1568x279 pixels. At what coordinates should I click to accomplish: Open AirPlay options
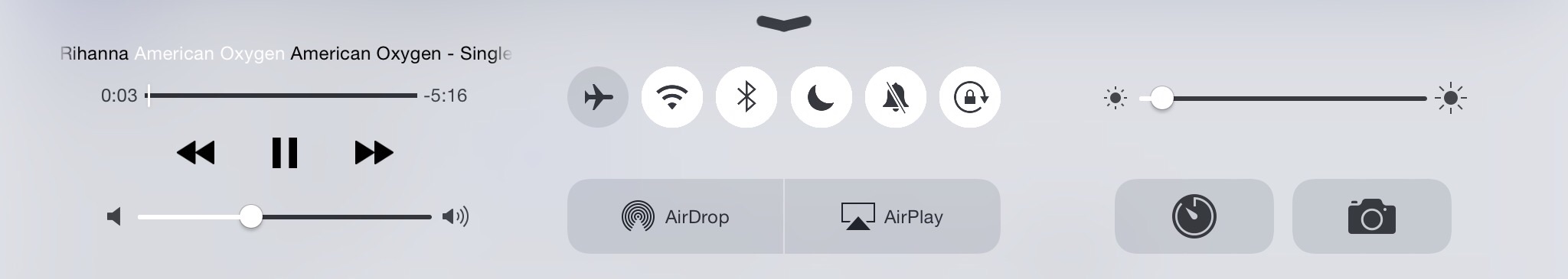point(893,216)
